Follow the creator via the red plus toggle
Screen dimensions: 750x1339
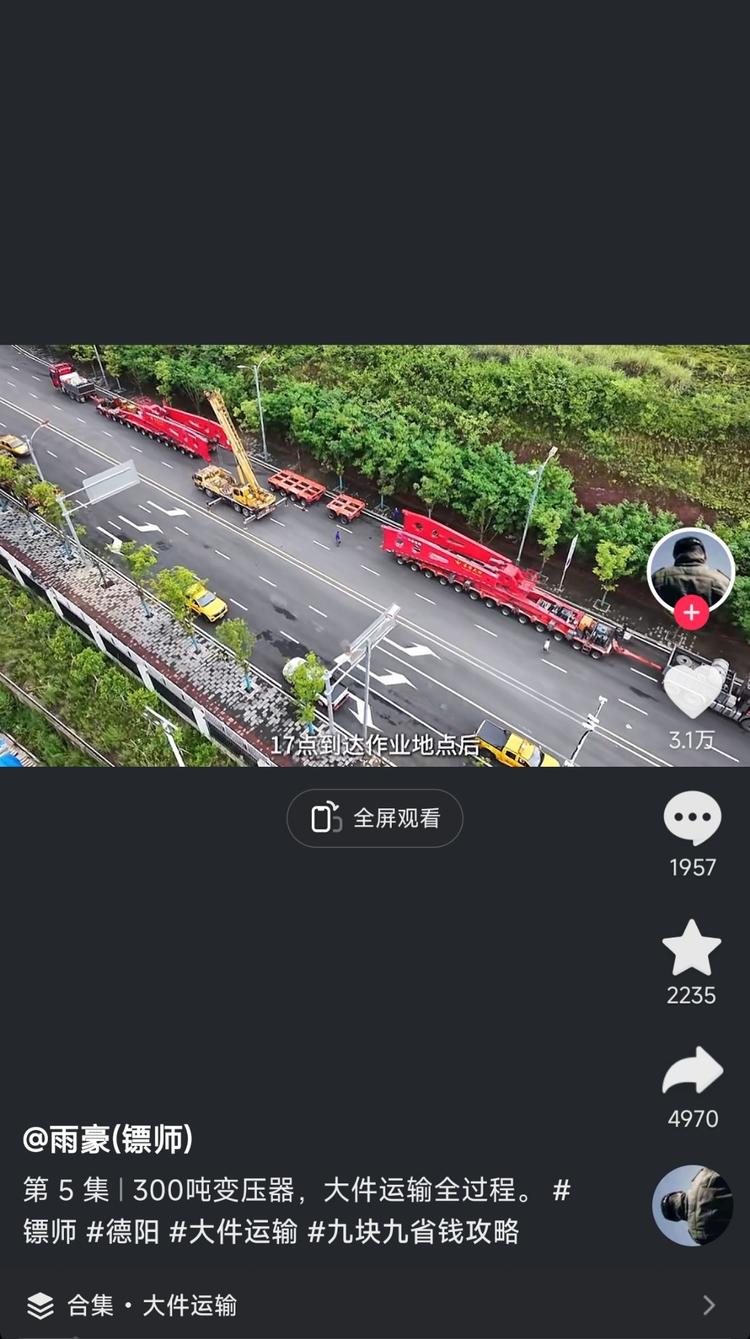[x=691, y=614]
